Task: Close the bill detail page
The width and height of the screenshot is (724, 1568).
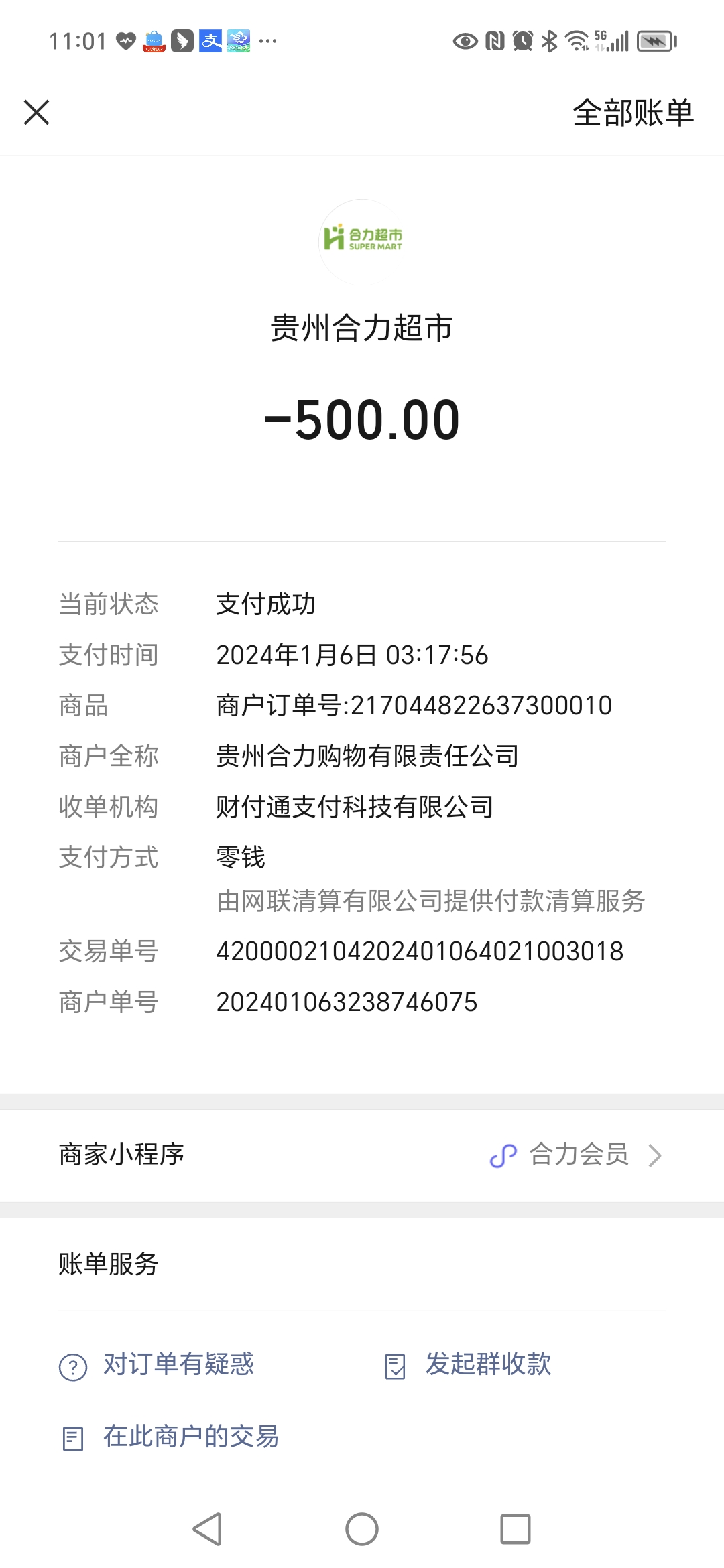Action: pyautogui.click(x=37, y=112)
